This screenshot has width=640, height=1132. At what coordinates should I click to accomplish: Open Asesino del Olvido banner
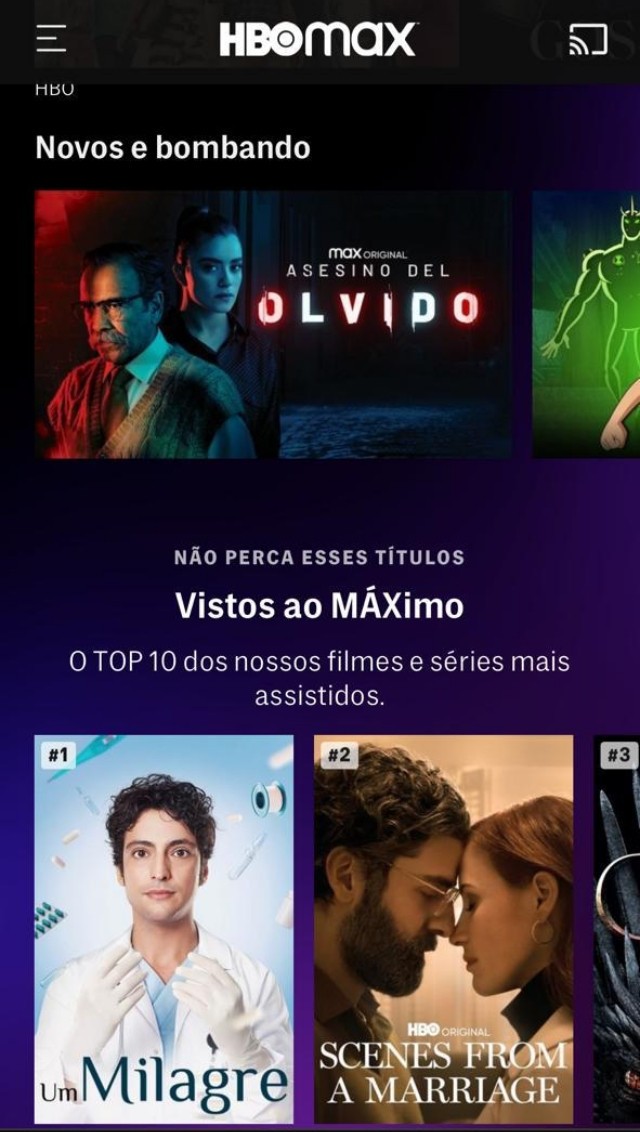273,324
